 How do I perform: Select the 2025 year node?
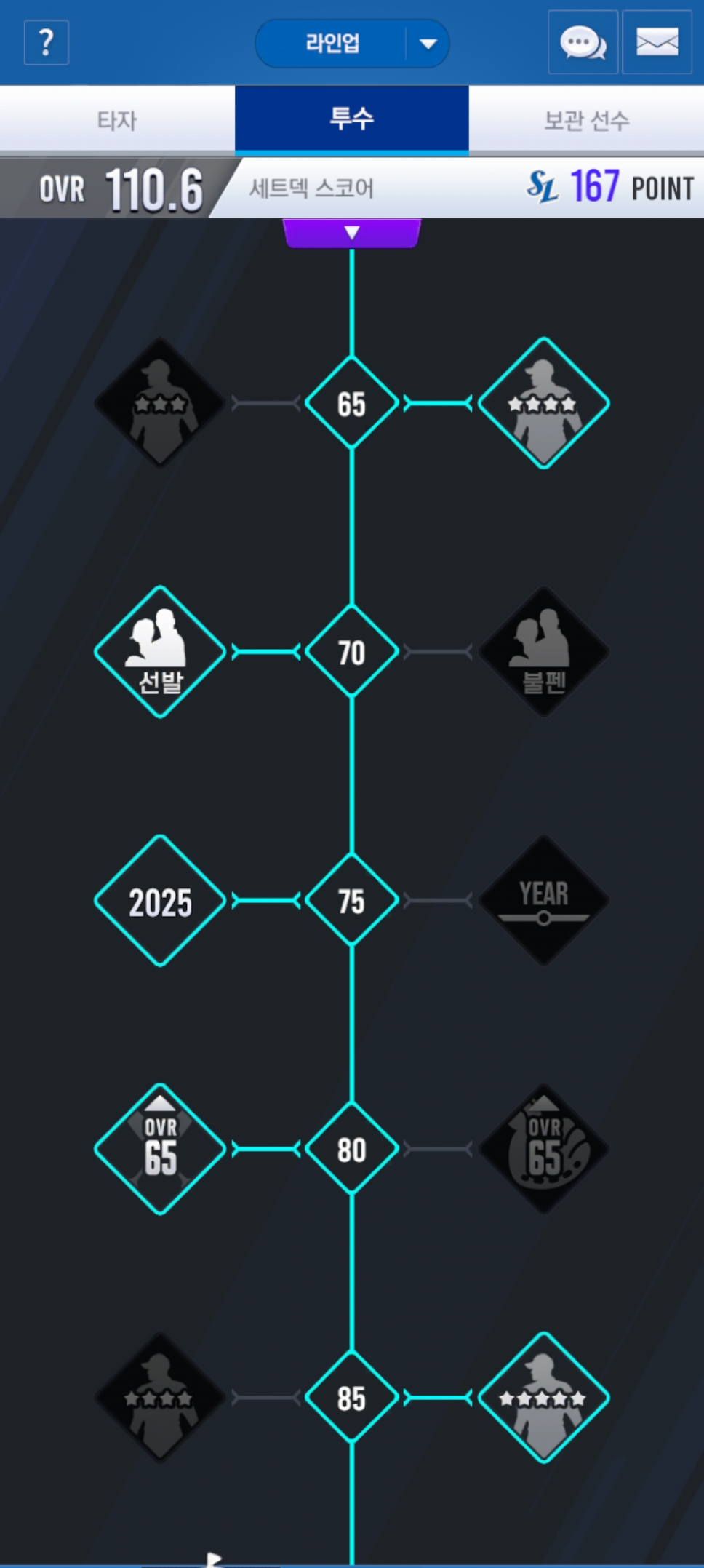[x=160, y=901]
